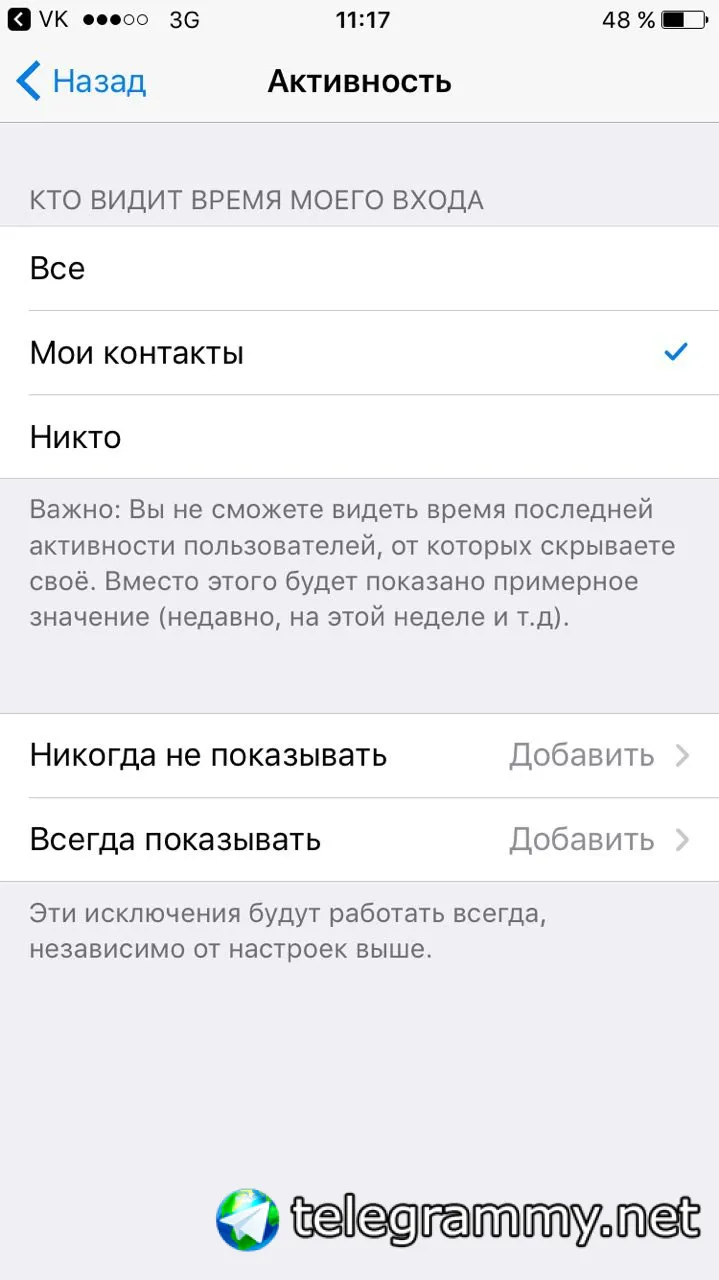This screenshot has width=719, height=1280.
Task: Return to VK via status bar
Action: click(38, 20)
